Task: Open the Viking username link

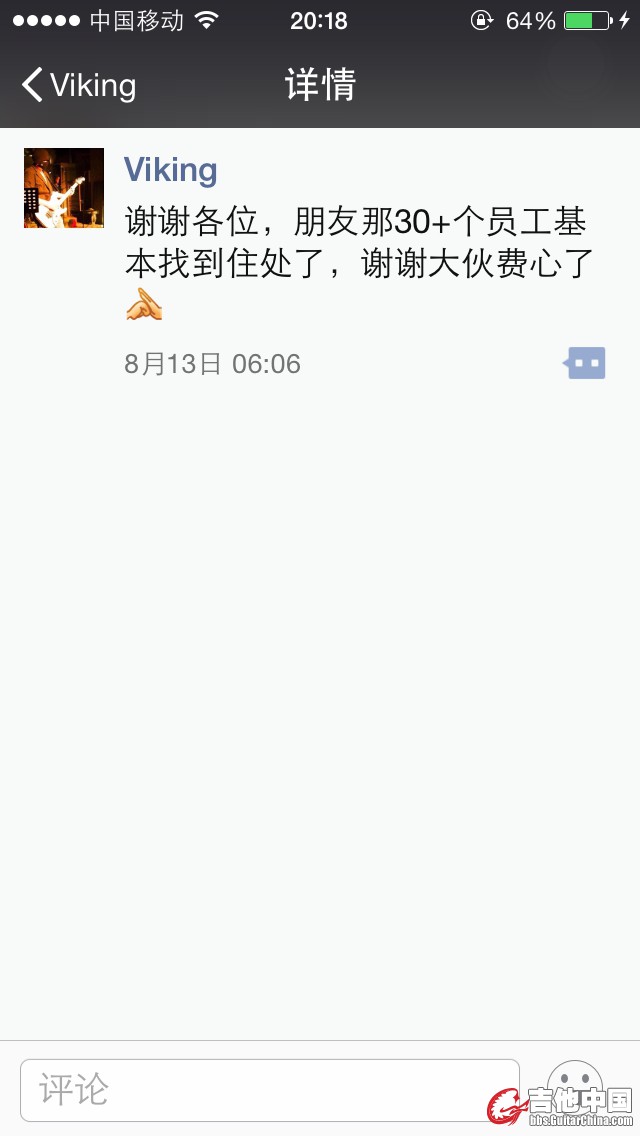Action: pyautogui.click(x=170, y=170)
